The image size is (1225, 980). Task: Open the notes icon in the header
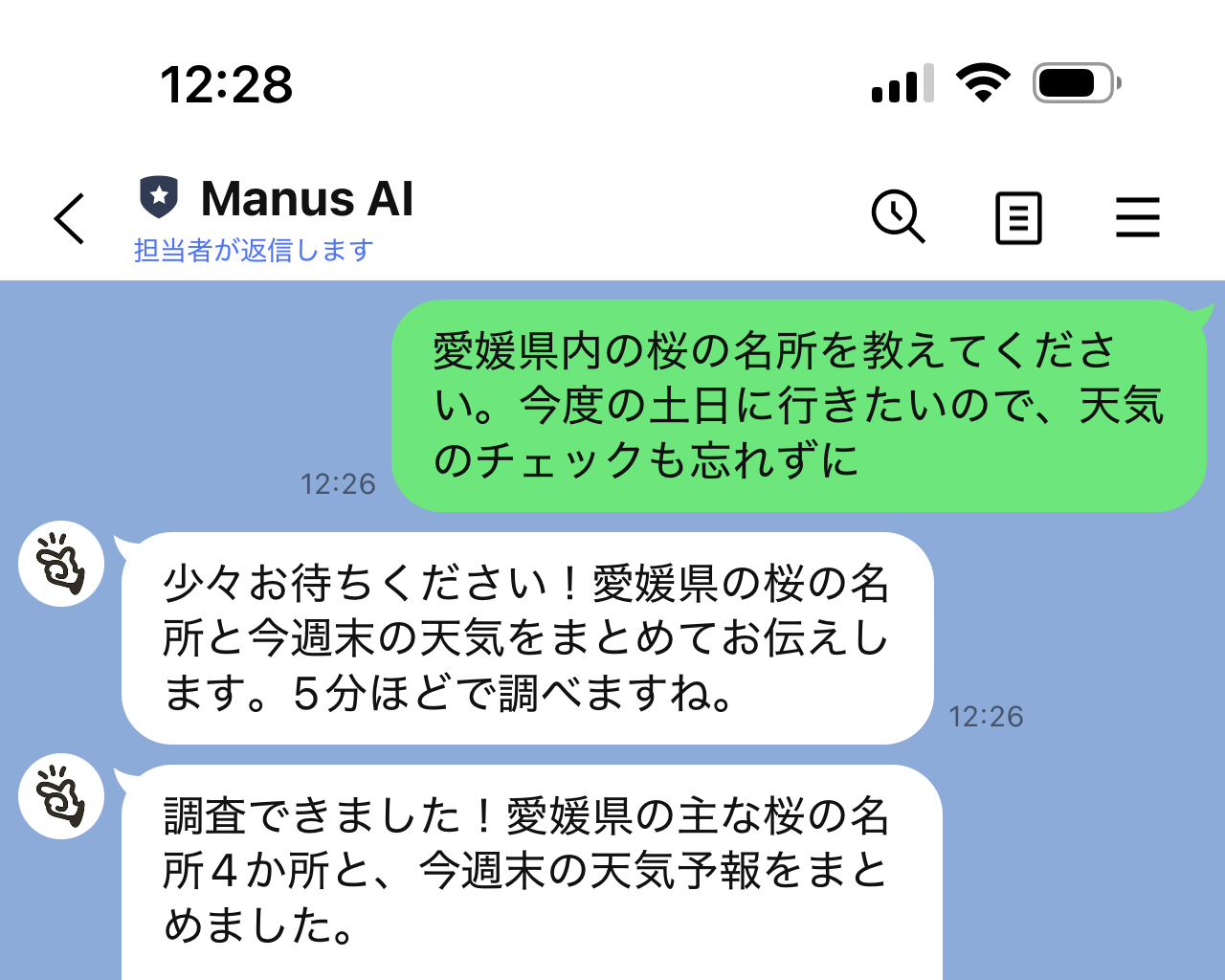tap(1018, 218)
